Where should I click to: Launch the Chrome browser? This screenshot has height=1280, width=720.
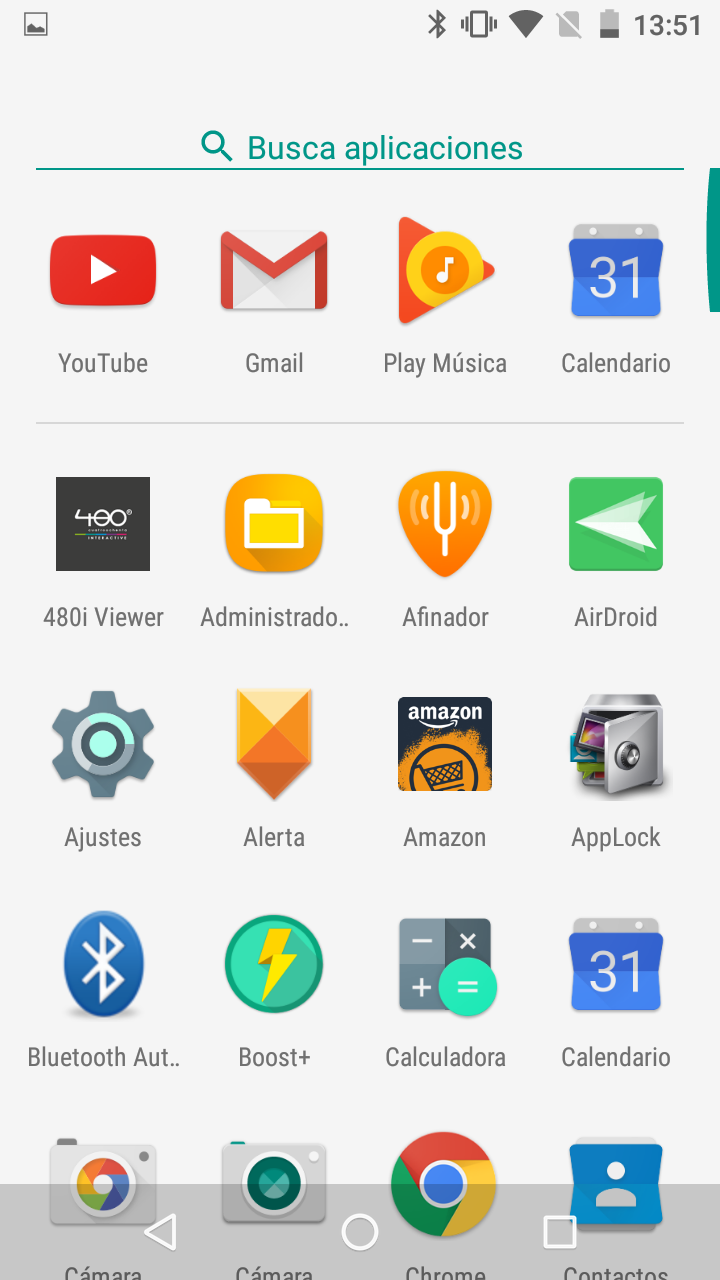click(443, 1184)
